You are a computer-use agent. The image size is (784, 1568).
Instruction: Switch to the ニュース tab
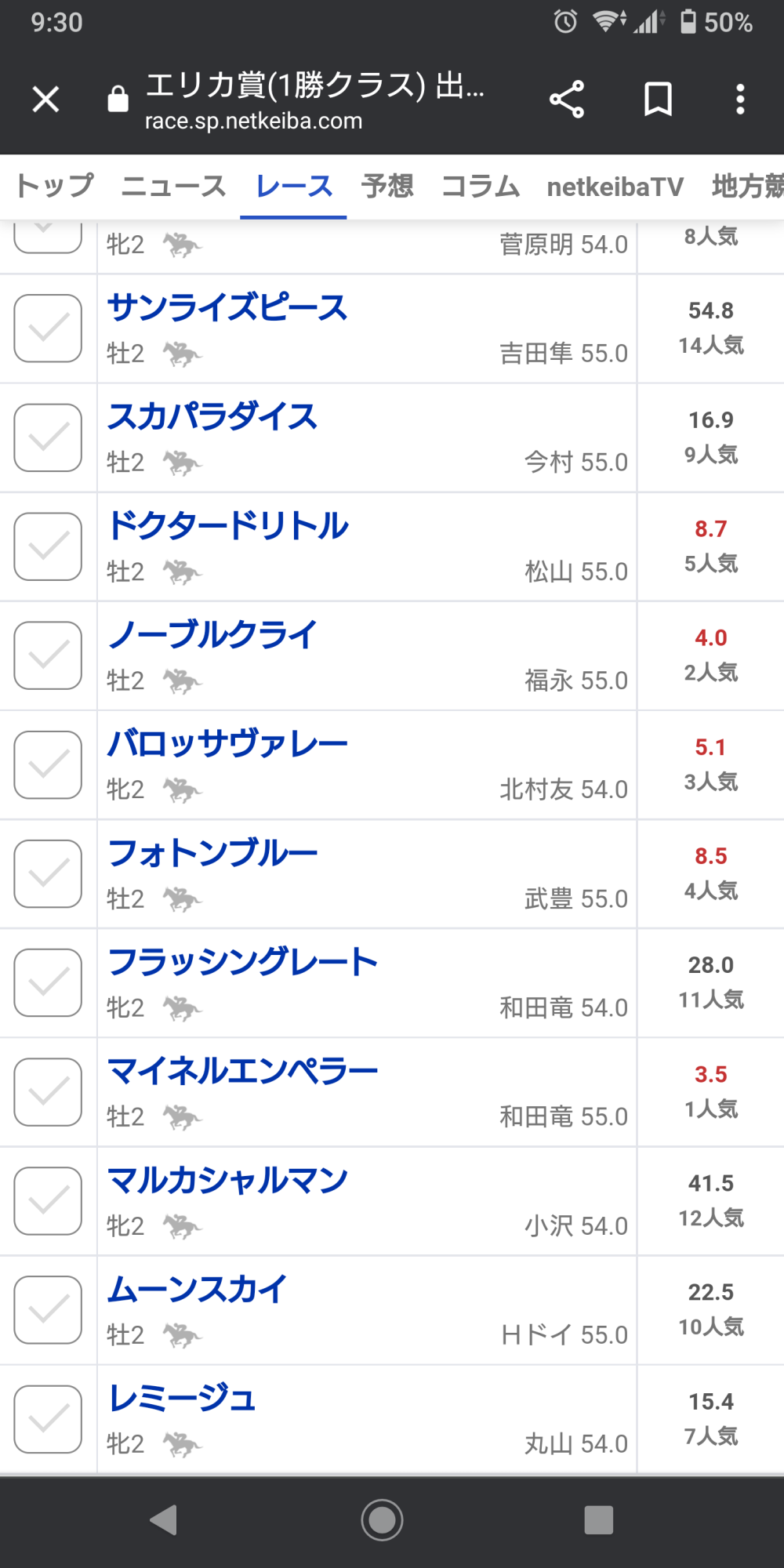174,187
